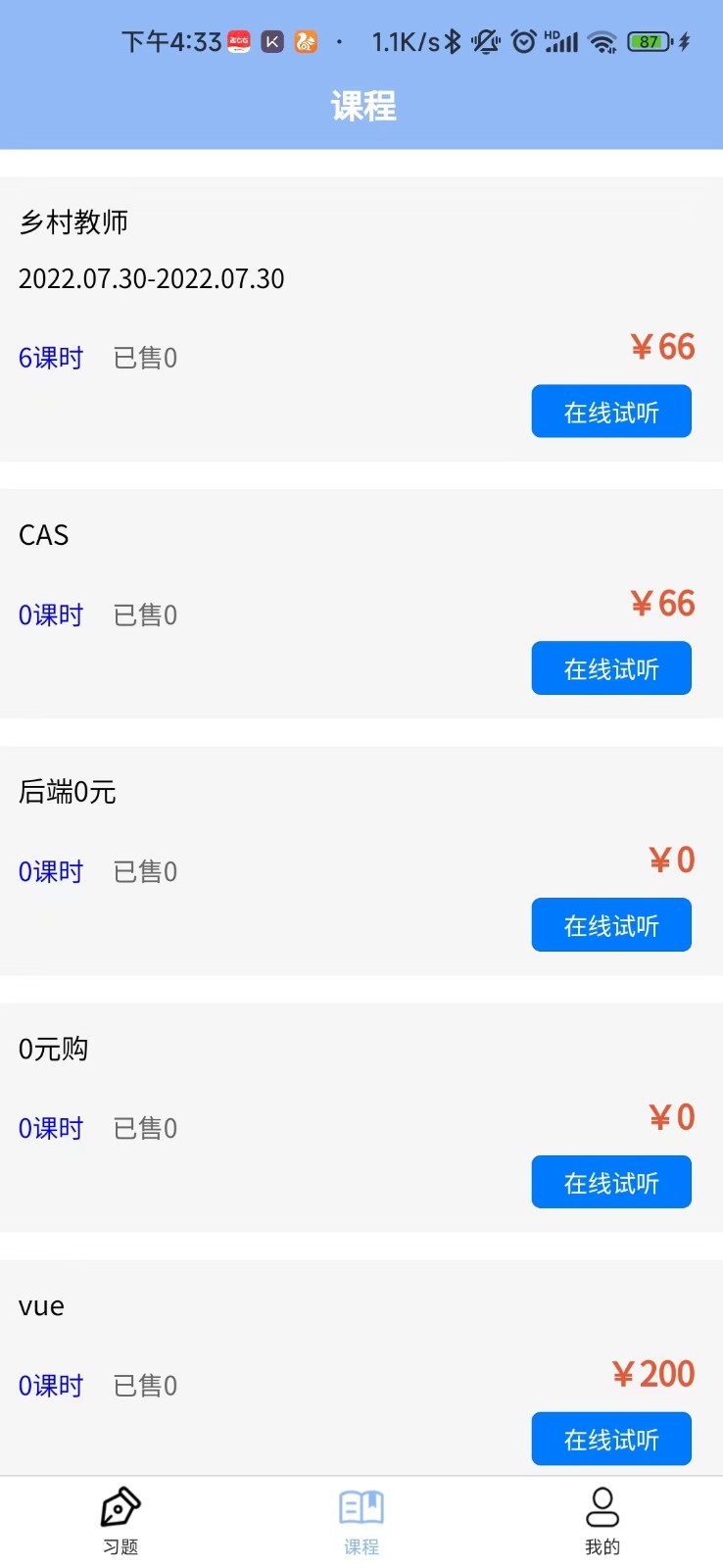Go to the 我的 tab
Screen dimensions: 723x1568
pos(602,1522)
